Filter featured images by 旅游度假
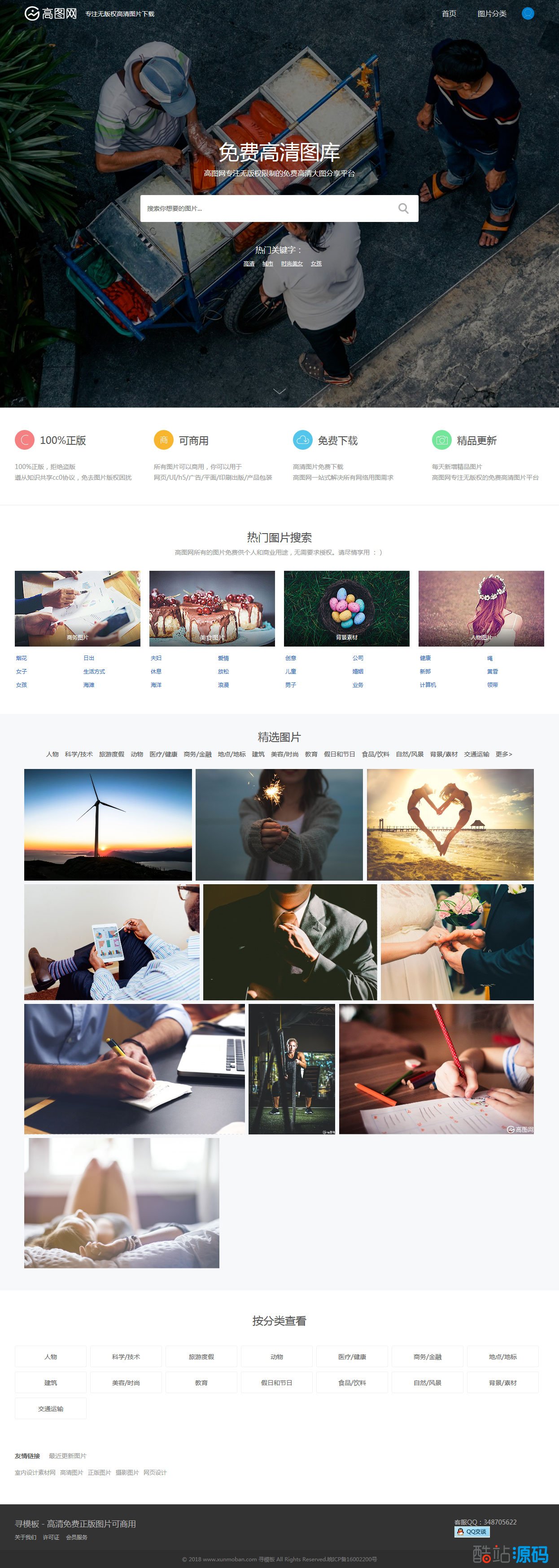This screenshot has width=559, height=1568. click(111, 754)
